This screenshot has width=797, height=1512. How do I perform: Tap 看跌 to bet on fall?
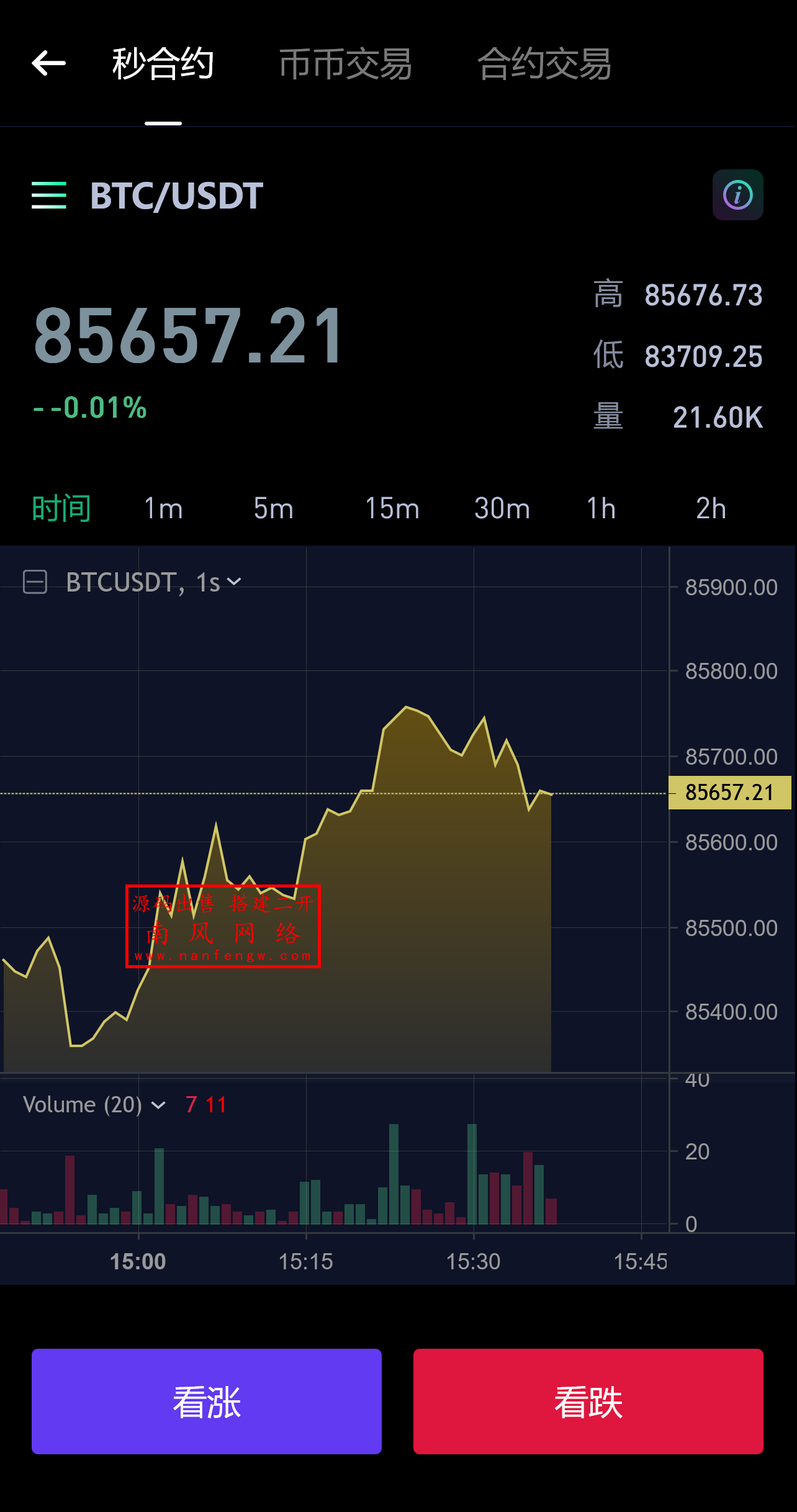[588, 1402]
